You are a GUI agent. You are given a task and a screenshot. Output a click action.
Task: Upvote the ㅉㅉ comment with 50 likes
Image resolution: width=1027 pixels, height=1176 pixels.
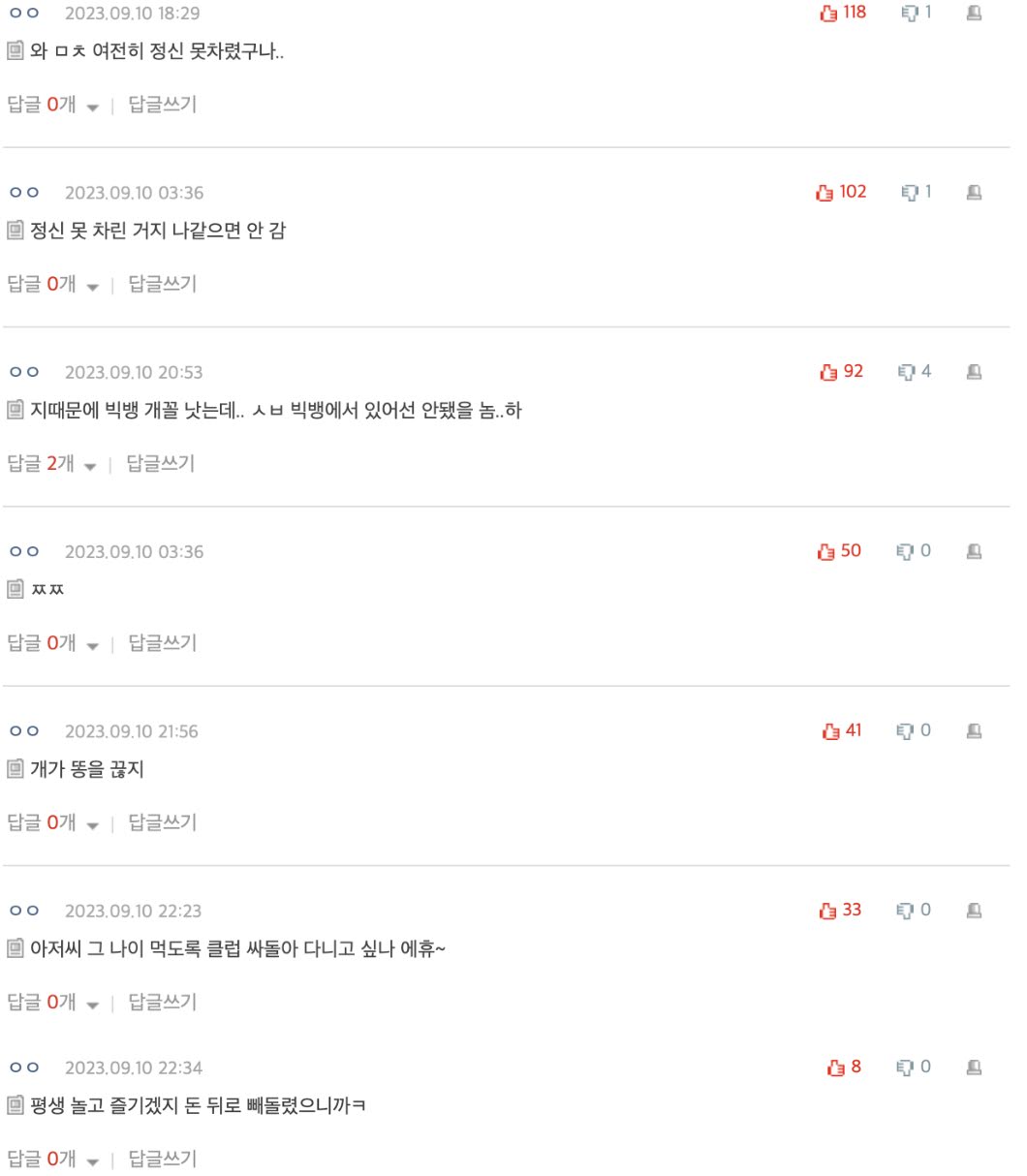coord(839,551)
